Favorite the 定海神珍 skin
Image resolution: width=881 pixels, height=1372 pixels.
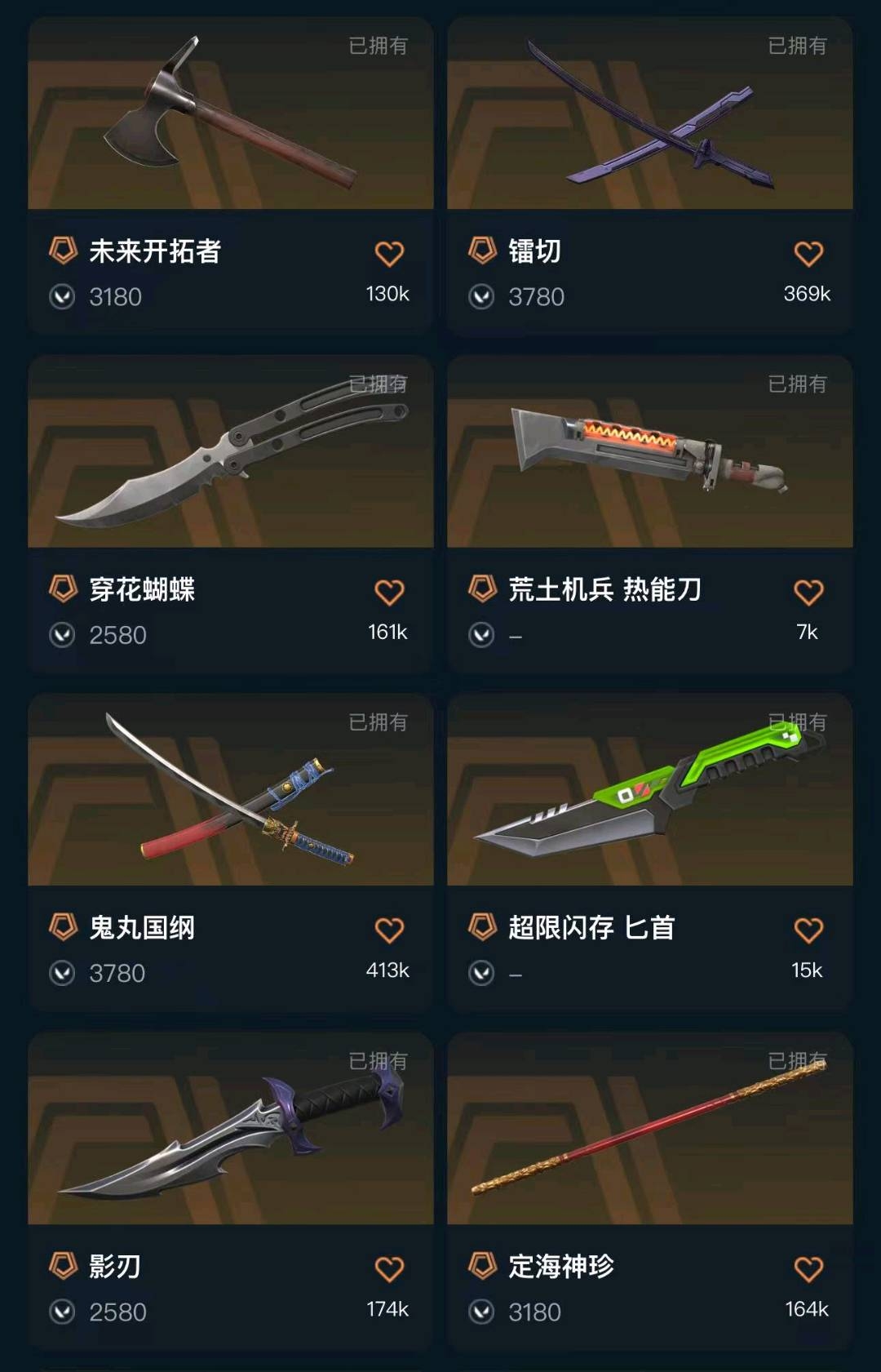pos(808,1269)
